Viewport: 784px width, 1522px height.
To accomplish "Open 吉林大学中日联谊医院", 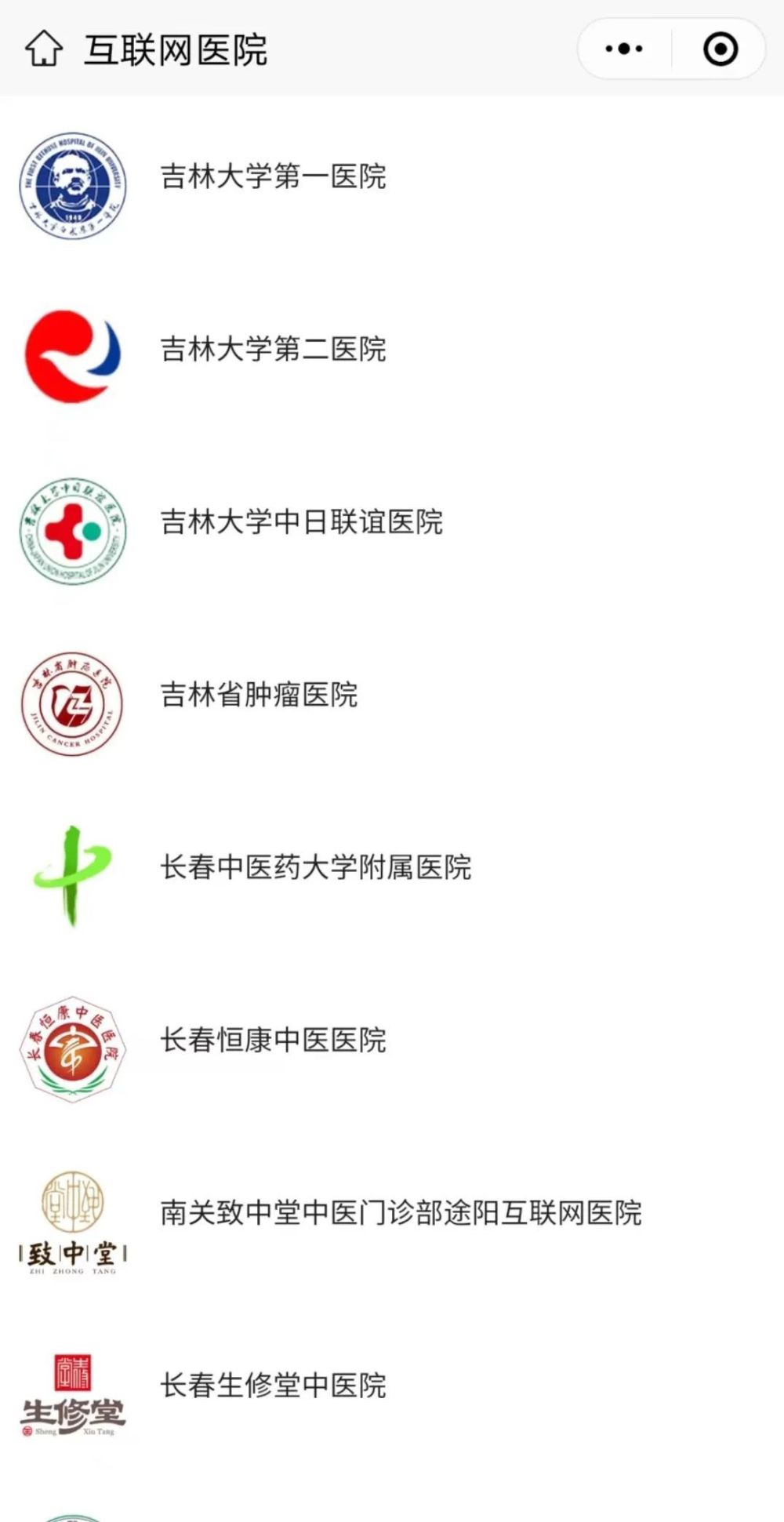I will pos(301,521).
